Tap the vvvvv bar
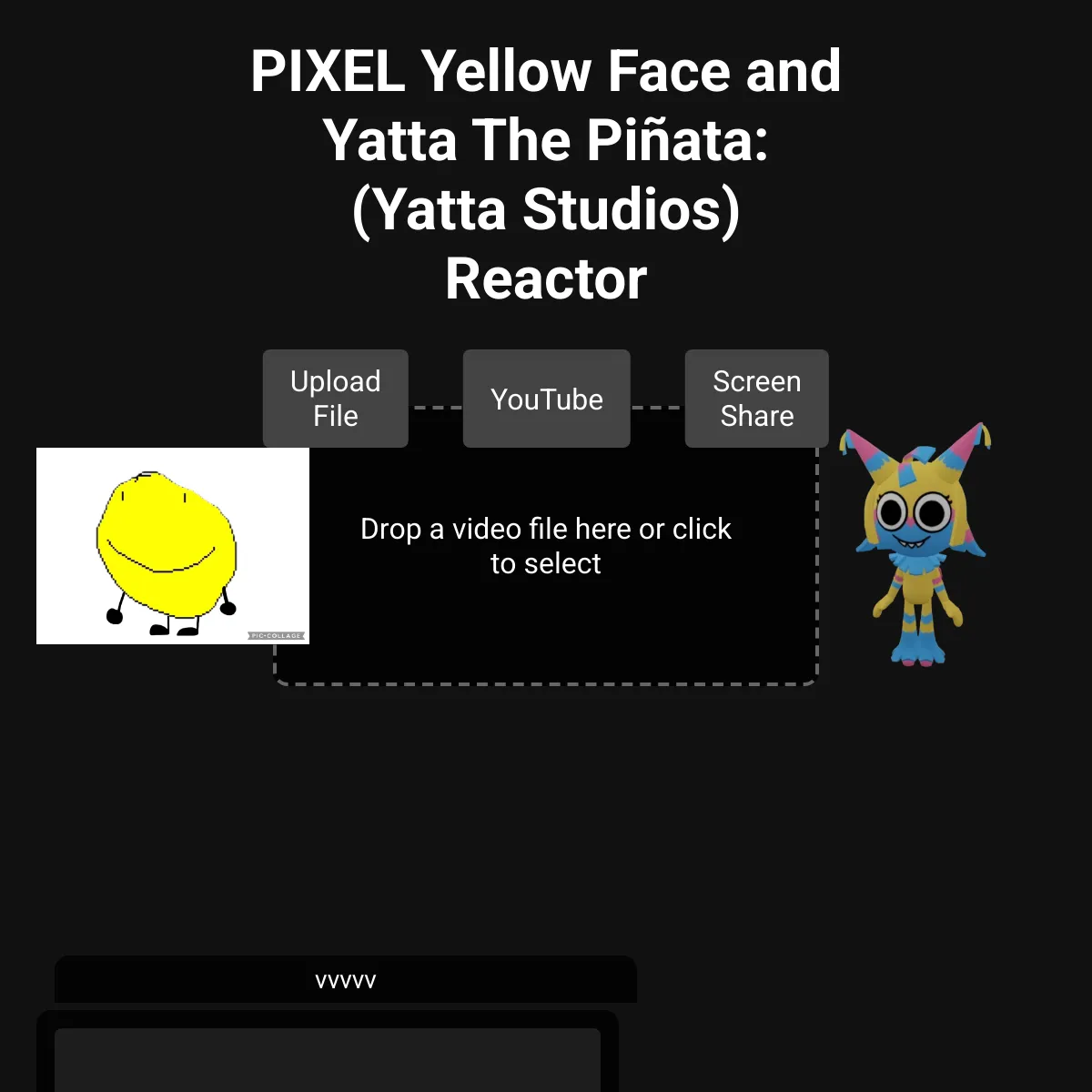 pos(346,980)
